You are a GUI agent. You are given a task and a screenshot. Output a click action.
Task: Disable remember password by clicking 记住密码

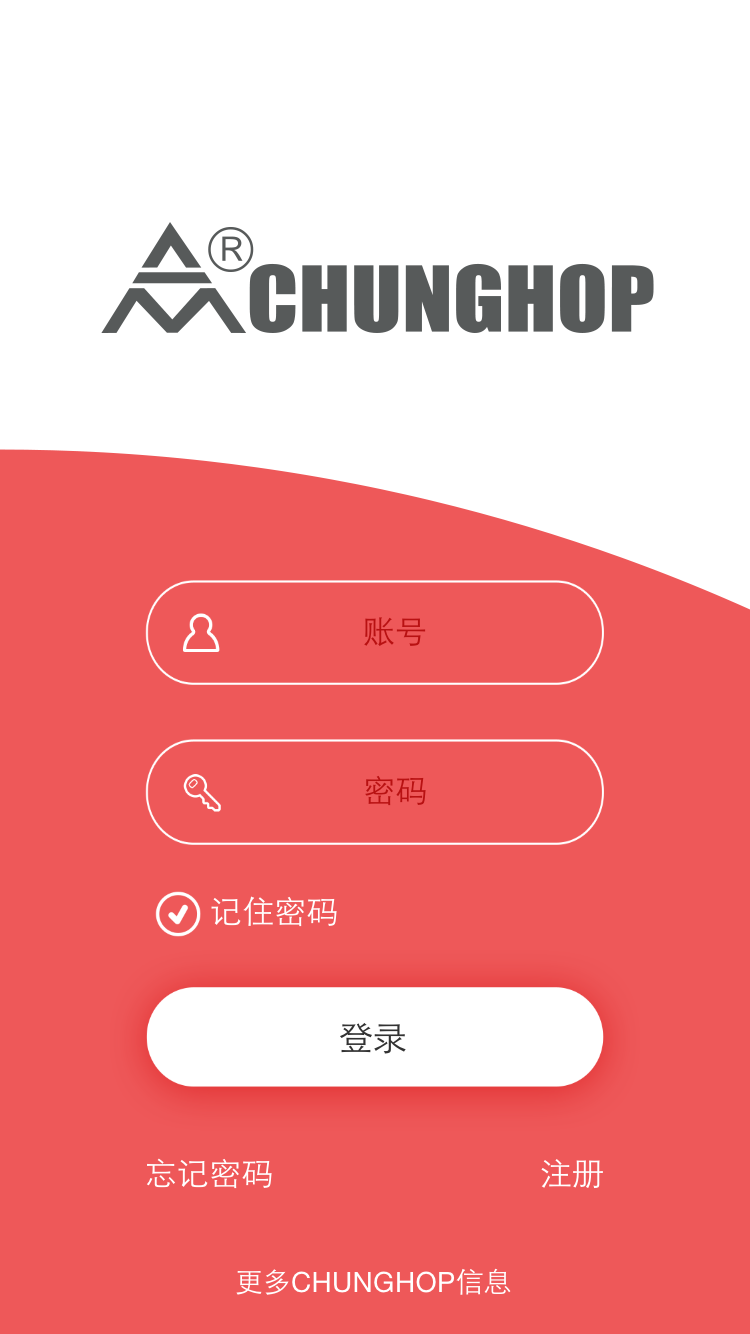[x=271, y=913]
